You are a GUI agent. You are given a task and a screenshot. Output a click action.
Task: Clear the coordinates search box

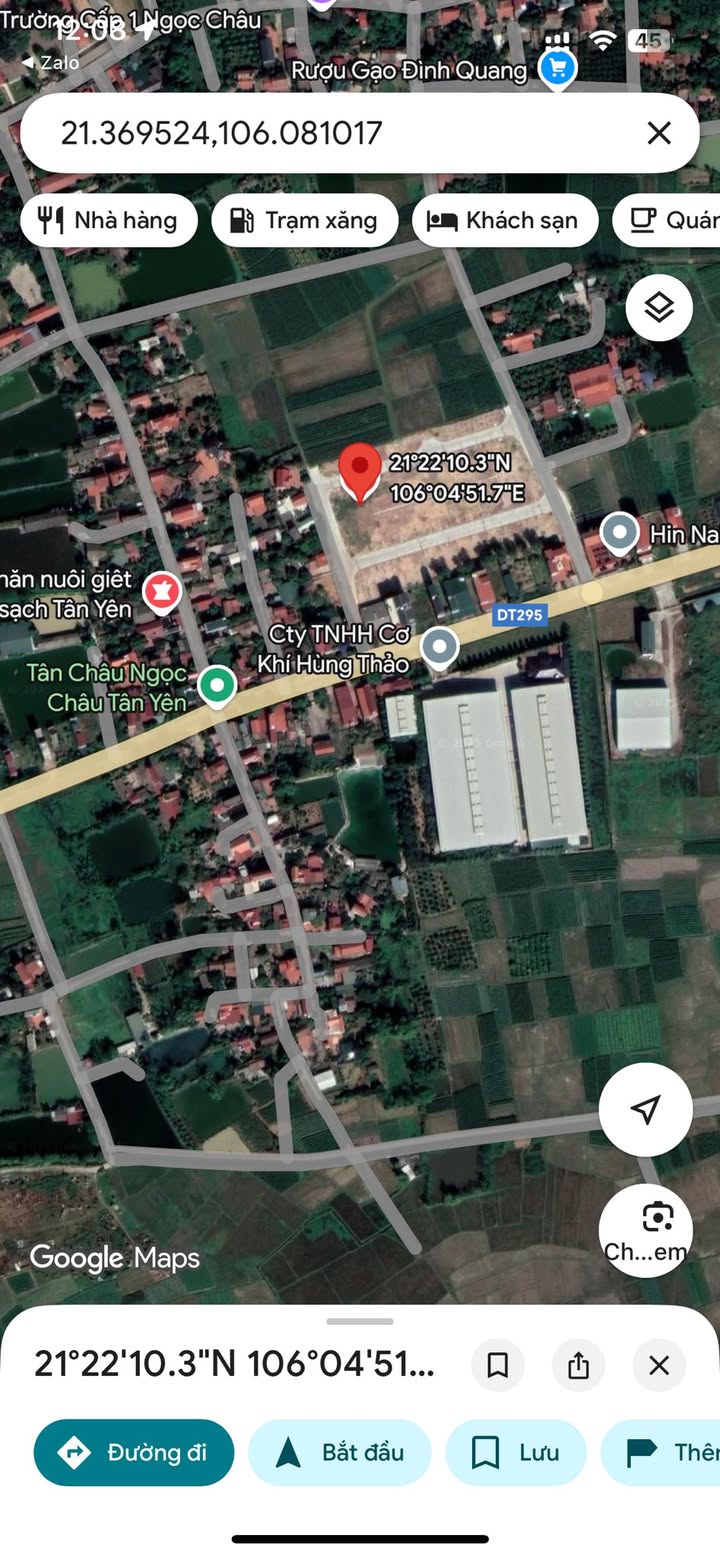coord(658,133)
